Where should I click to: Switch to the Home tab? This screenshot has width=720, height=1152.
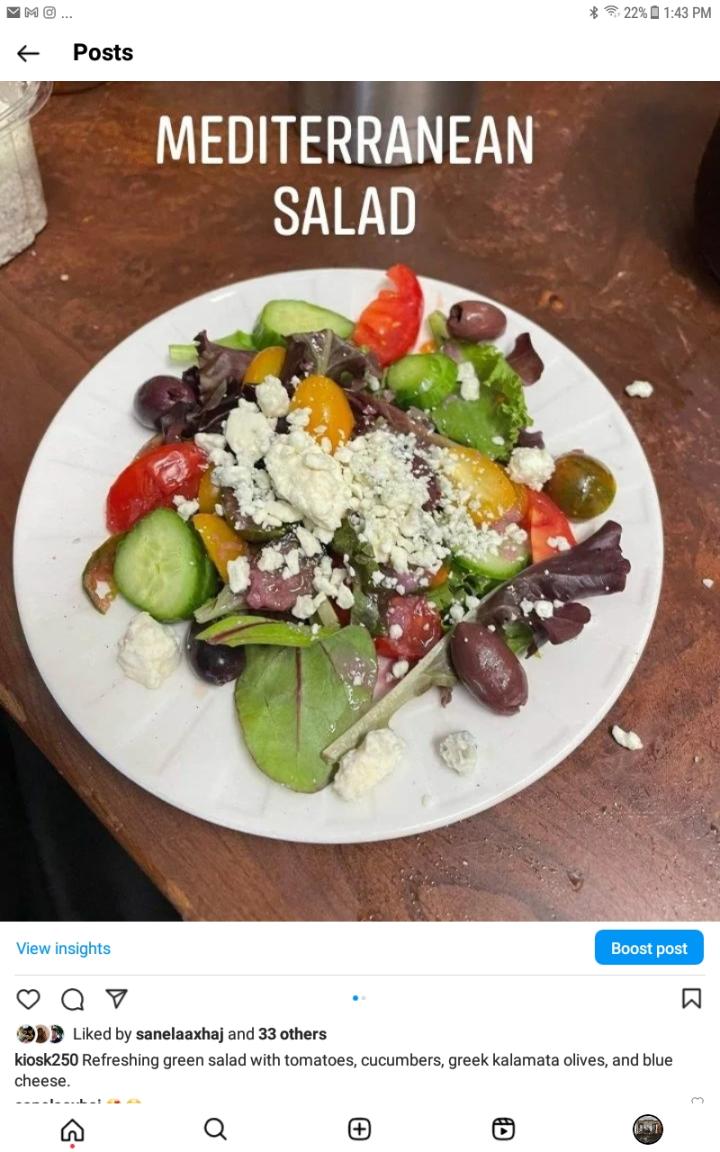pyautogui.click(x=72, y=1129)
